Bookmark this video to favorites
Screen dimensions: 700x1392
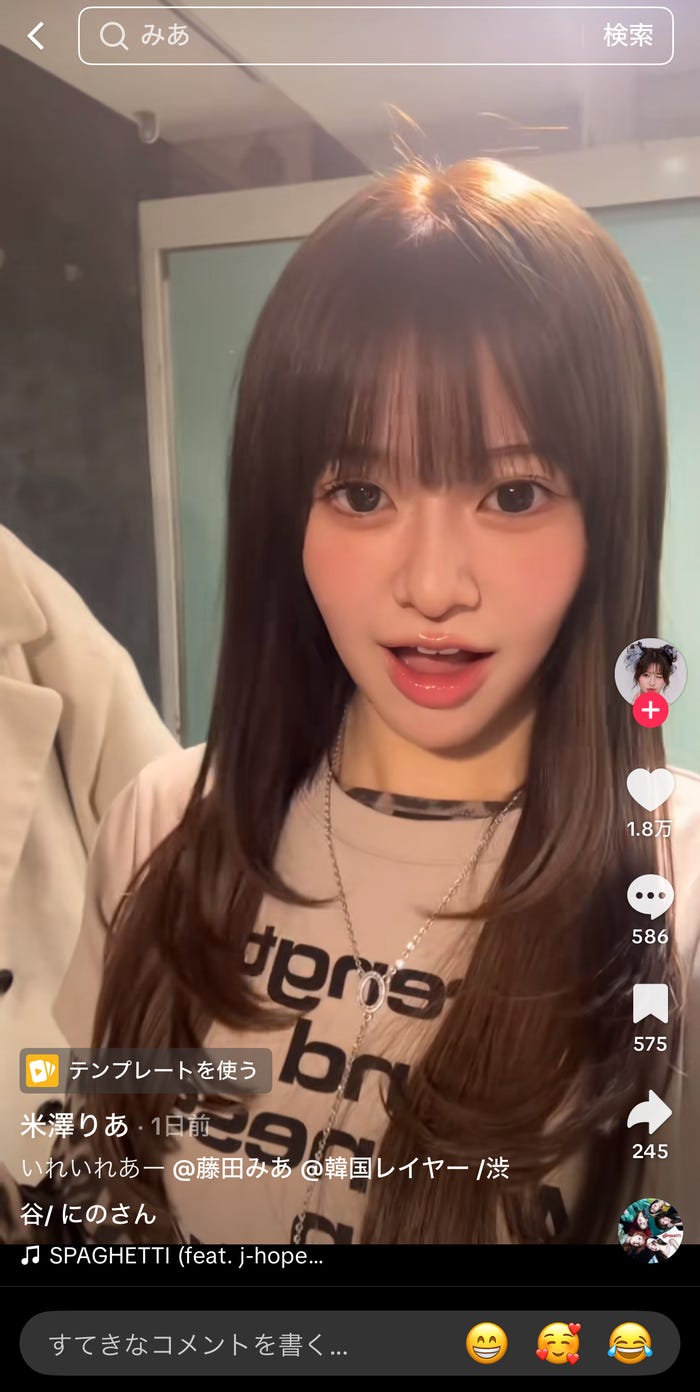click(650, 1003)
